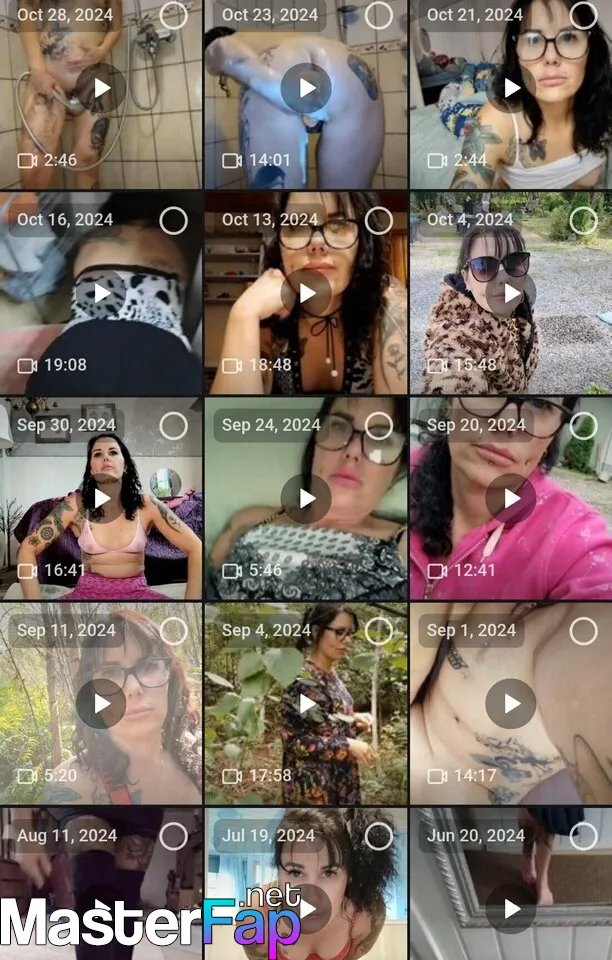612x960 pixels.
Task: Mark the Oct 16, 2024 video as selected
Action: [173, 220]
